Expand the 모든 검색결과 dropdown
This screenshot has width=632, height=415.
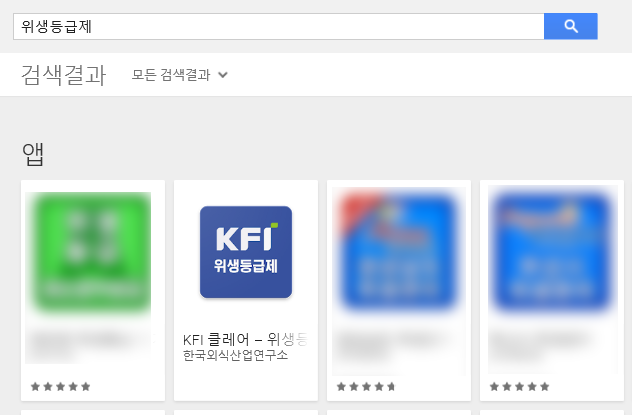[181, 75]
